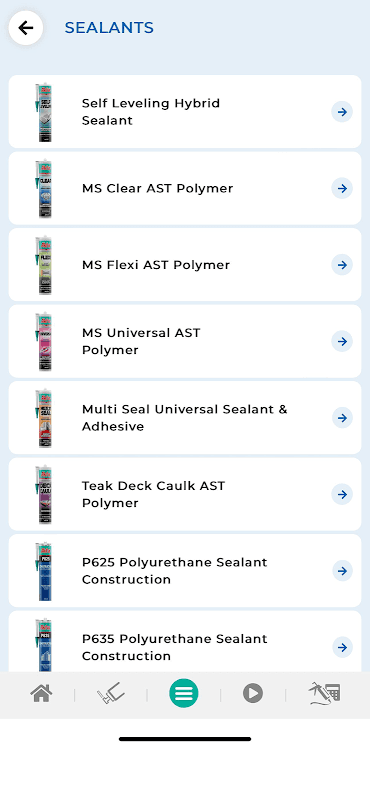Image resolution: width=370 pixels, height=800 pixels.
Task: Open MS Clear AST Polymer
Action: [x=185, y=188]
